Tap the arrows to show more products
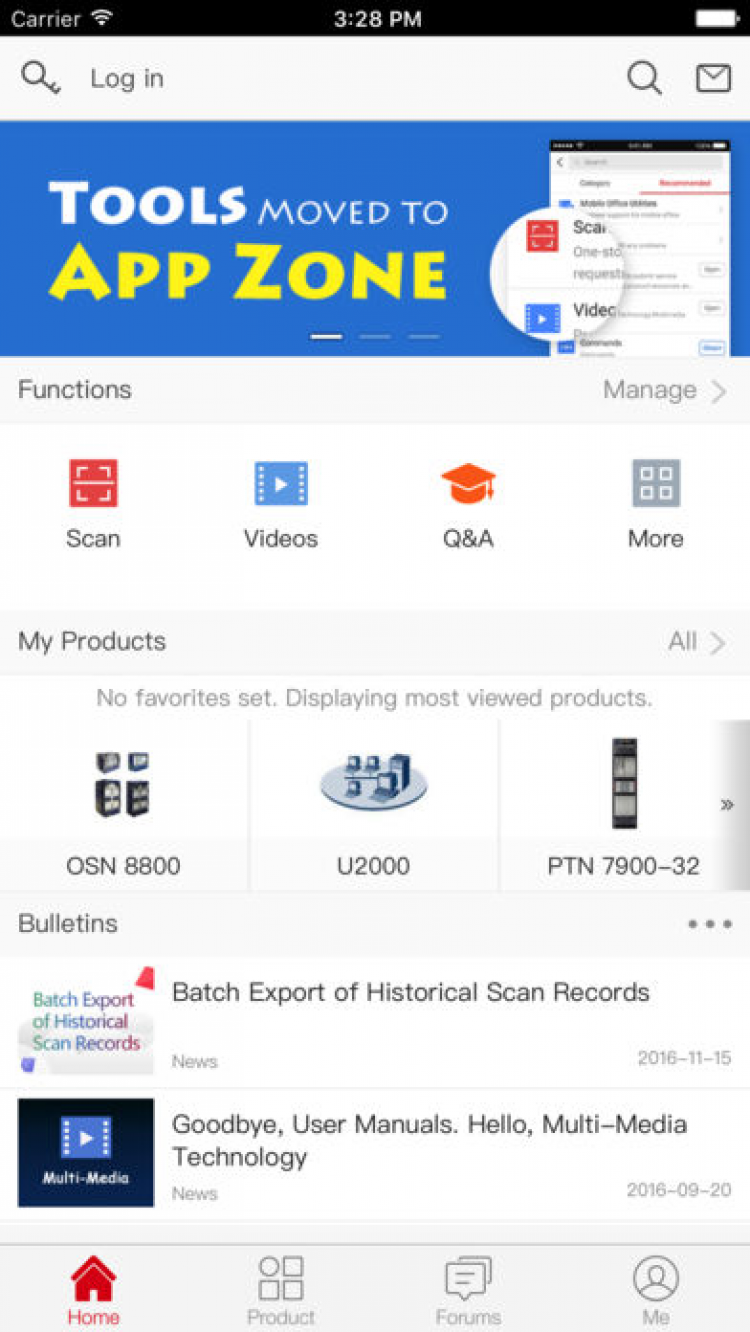 click(x=728, y=805)
